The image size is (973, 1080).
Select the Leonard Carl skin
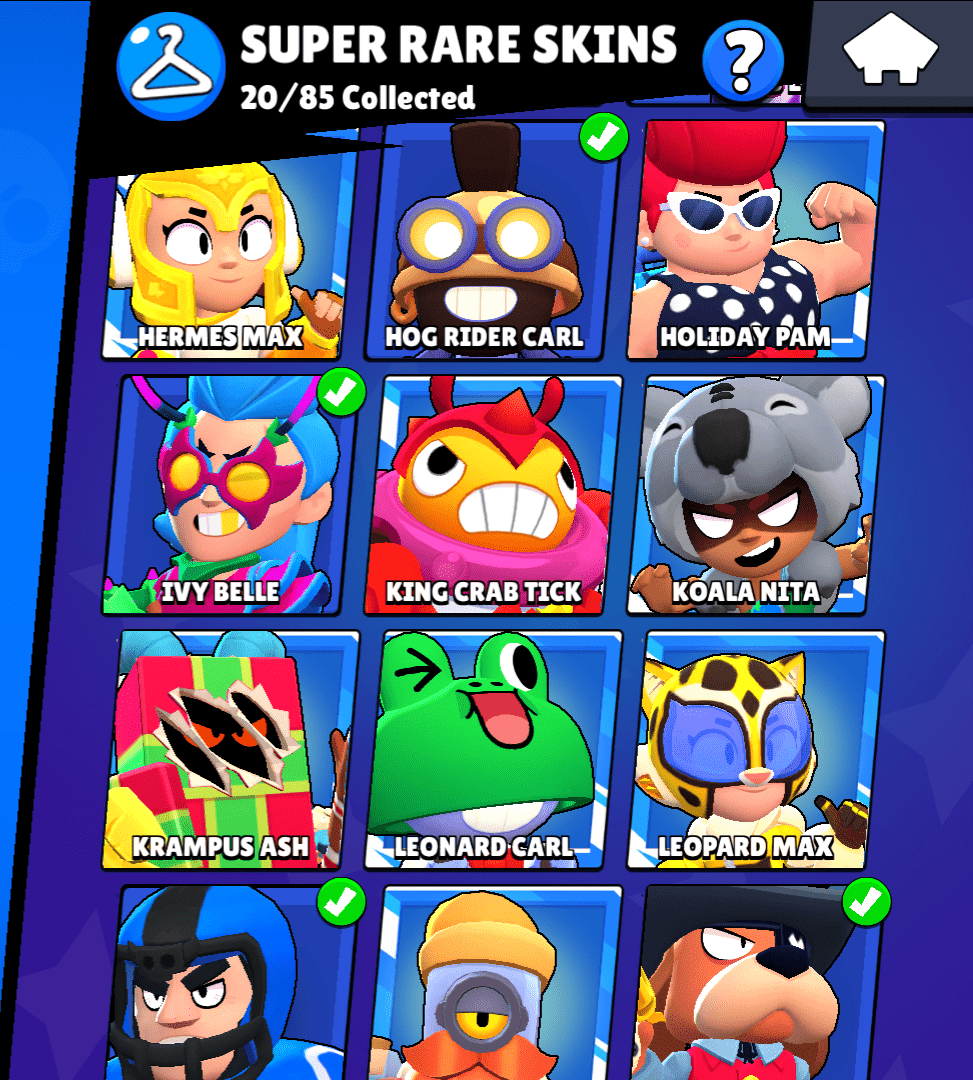coord(492,750)
